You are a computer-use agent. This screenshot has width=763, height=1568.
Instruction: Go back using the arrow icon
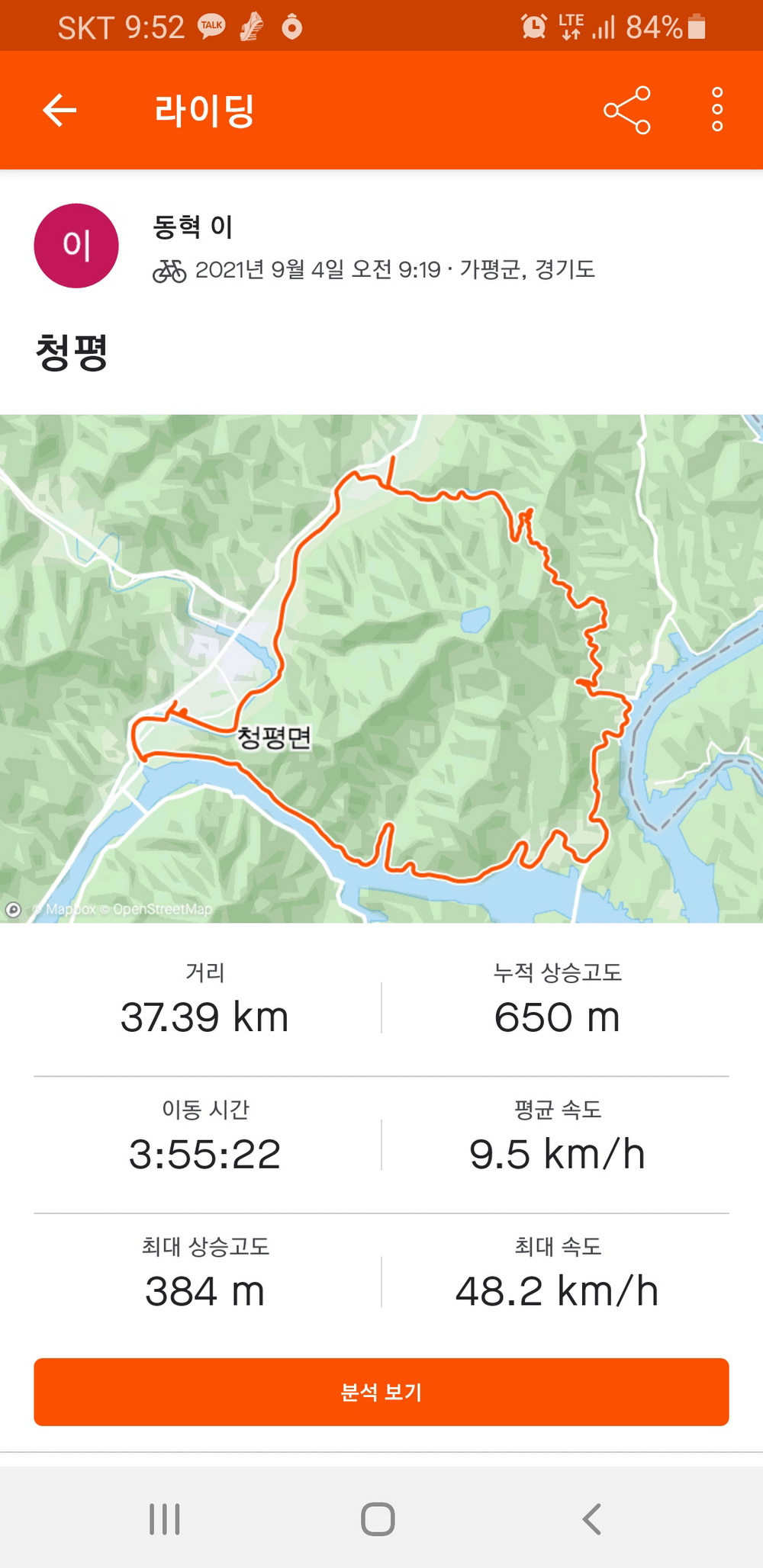click(x=60, y=111)
